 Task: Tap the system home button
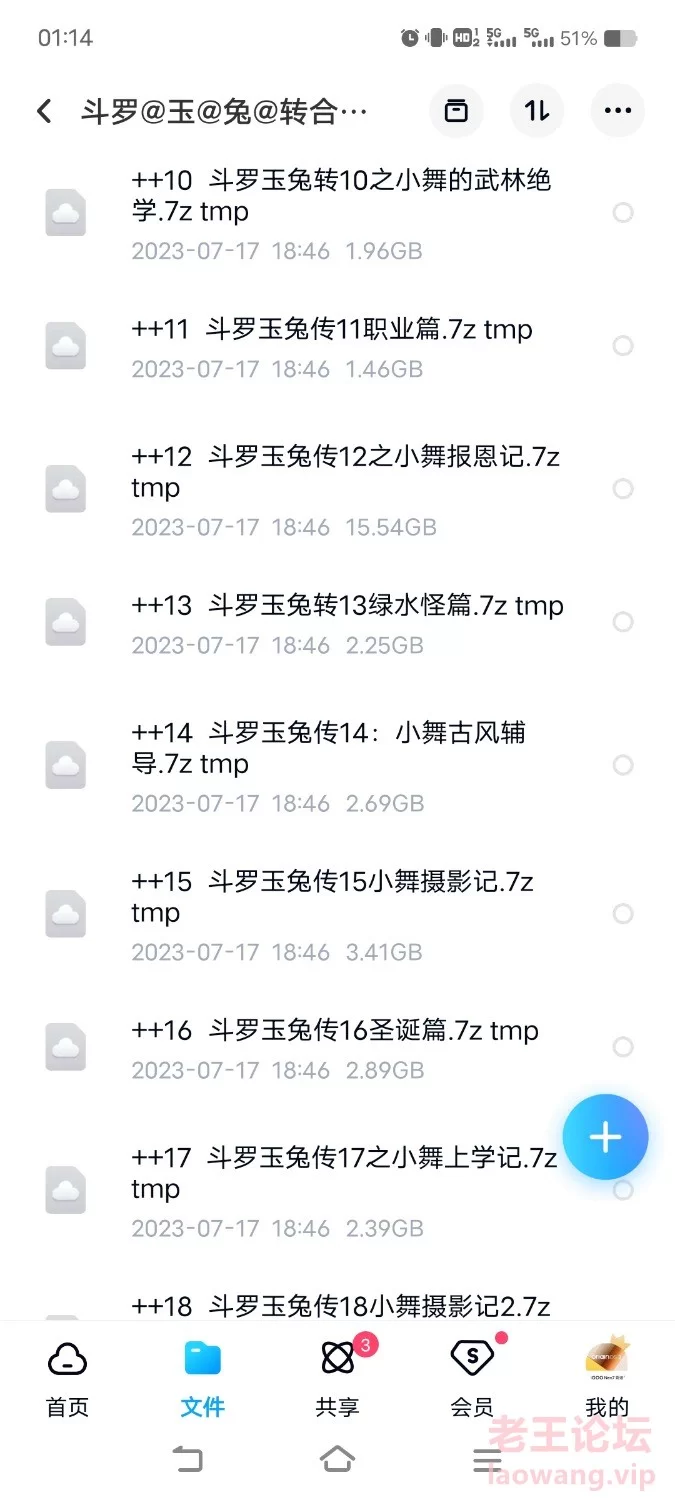point(337,1460)
